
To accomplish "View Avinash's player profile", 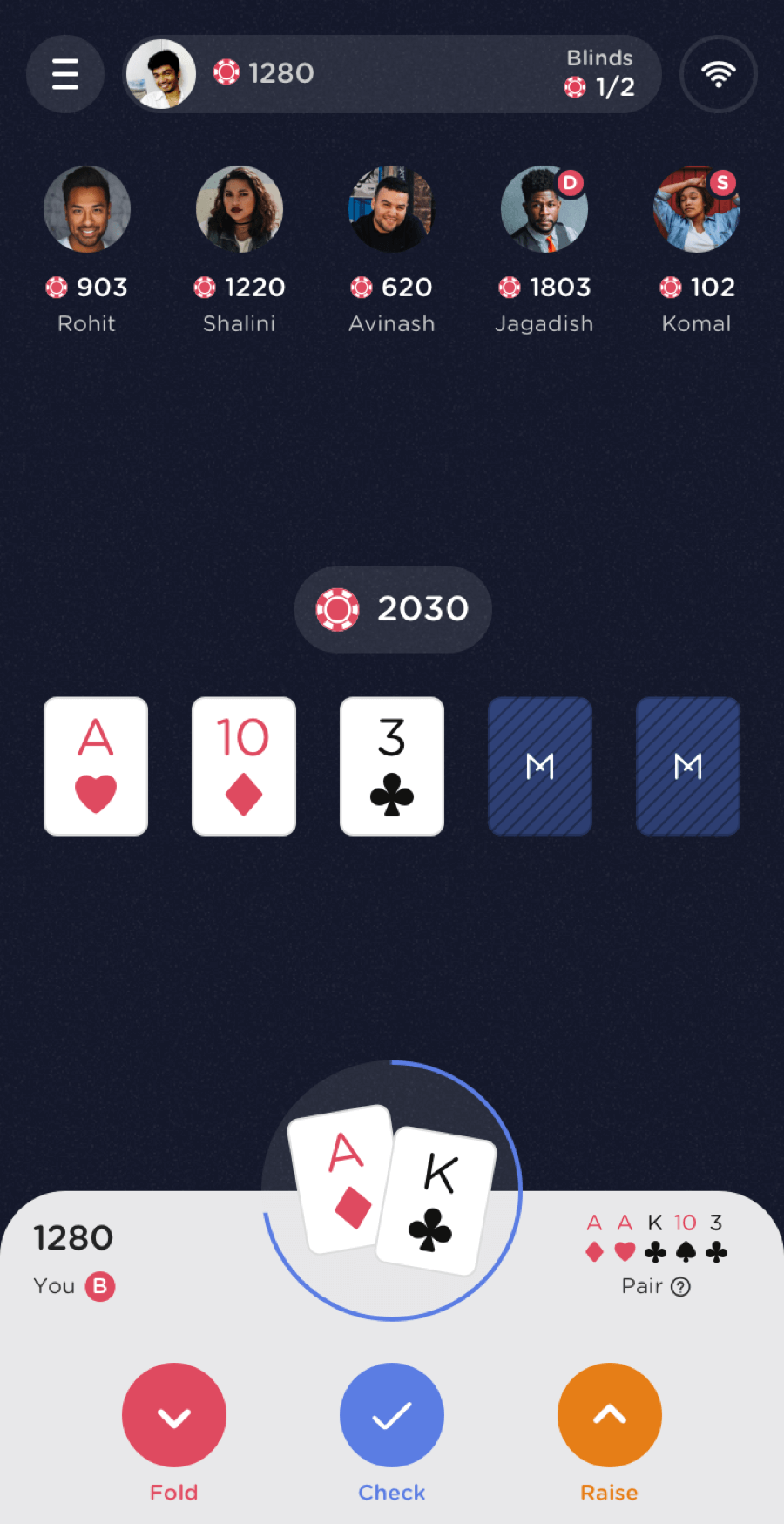I will tap(391, 209).
